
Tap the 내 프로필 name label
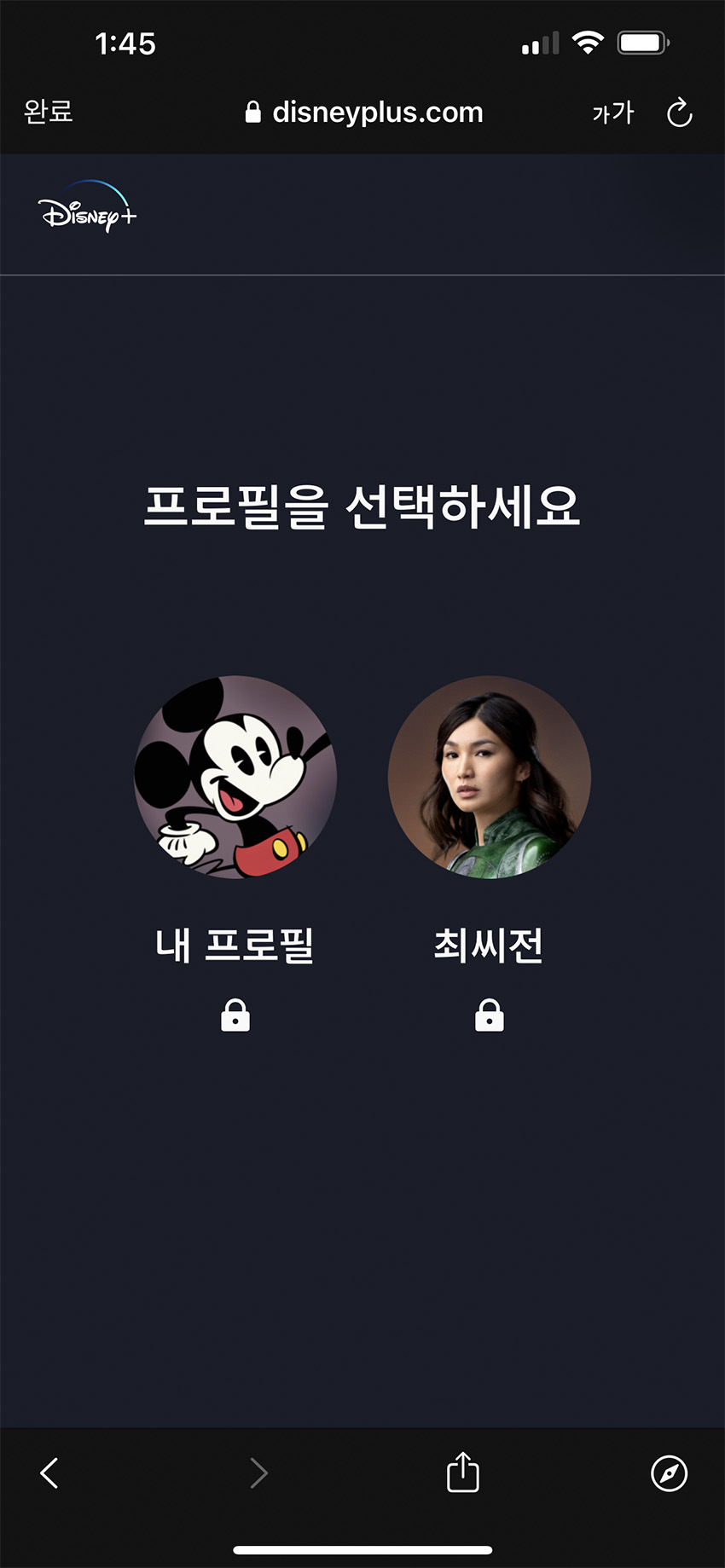[x=236, y=944]
